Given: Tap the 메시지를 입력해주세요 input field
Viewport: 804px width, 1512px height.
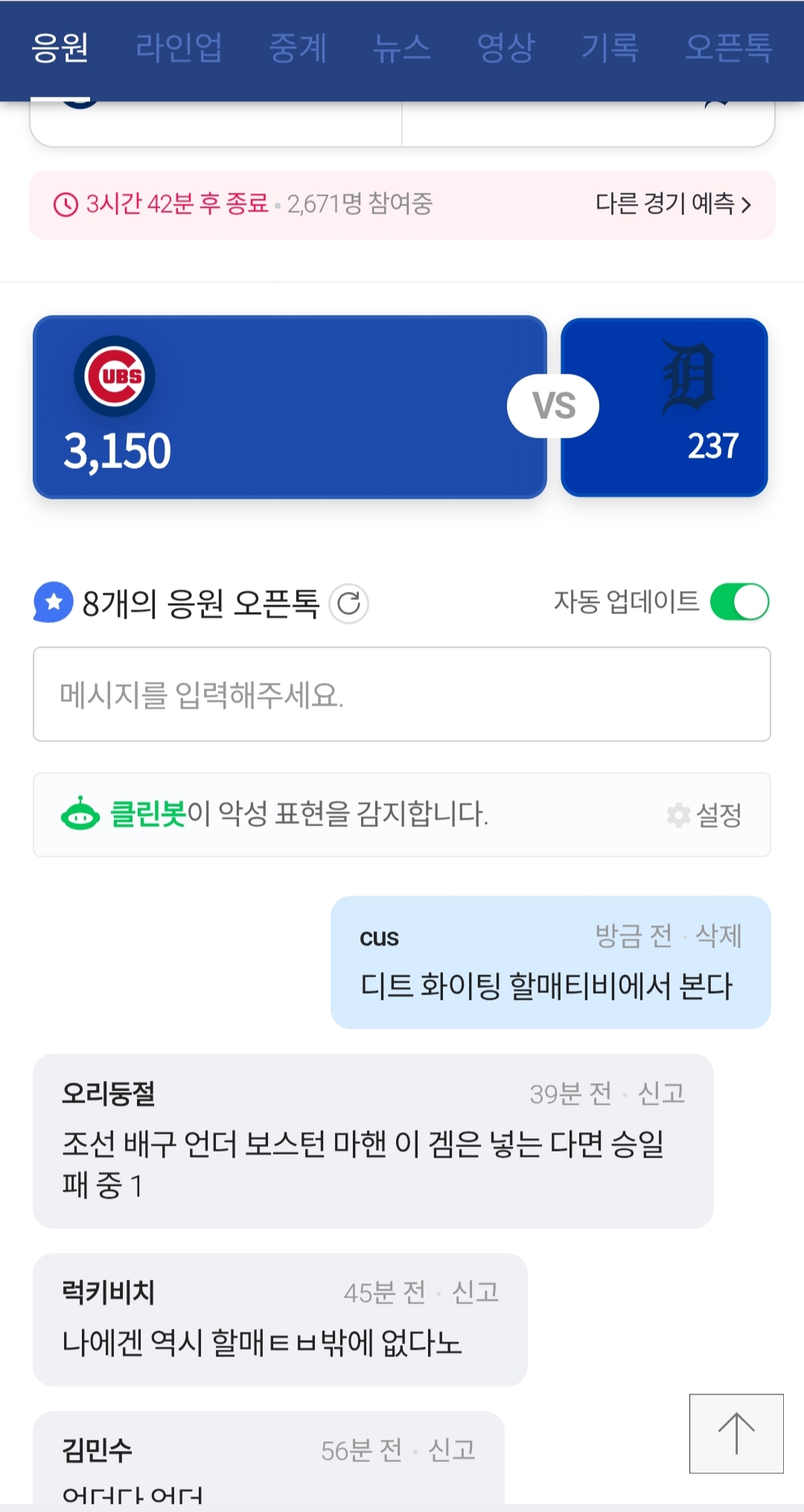Looking at the screenshot, I should click(x=402, y=695).
